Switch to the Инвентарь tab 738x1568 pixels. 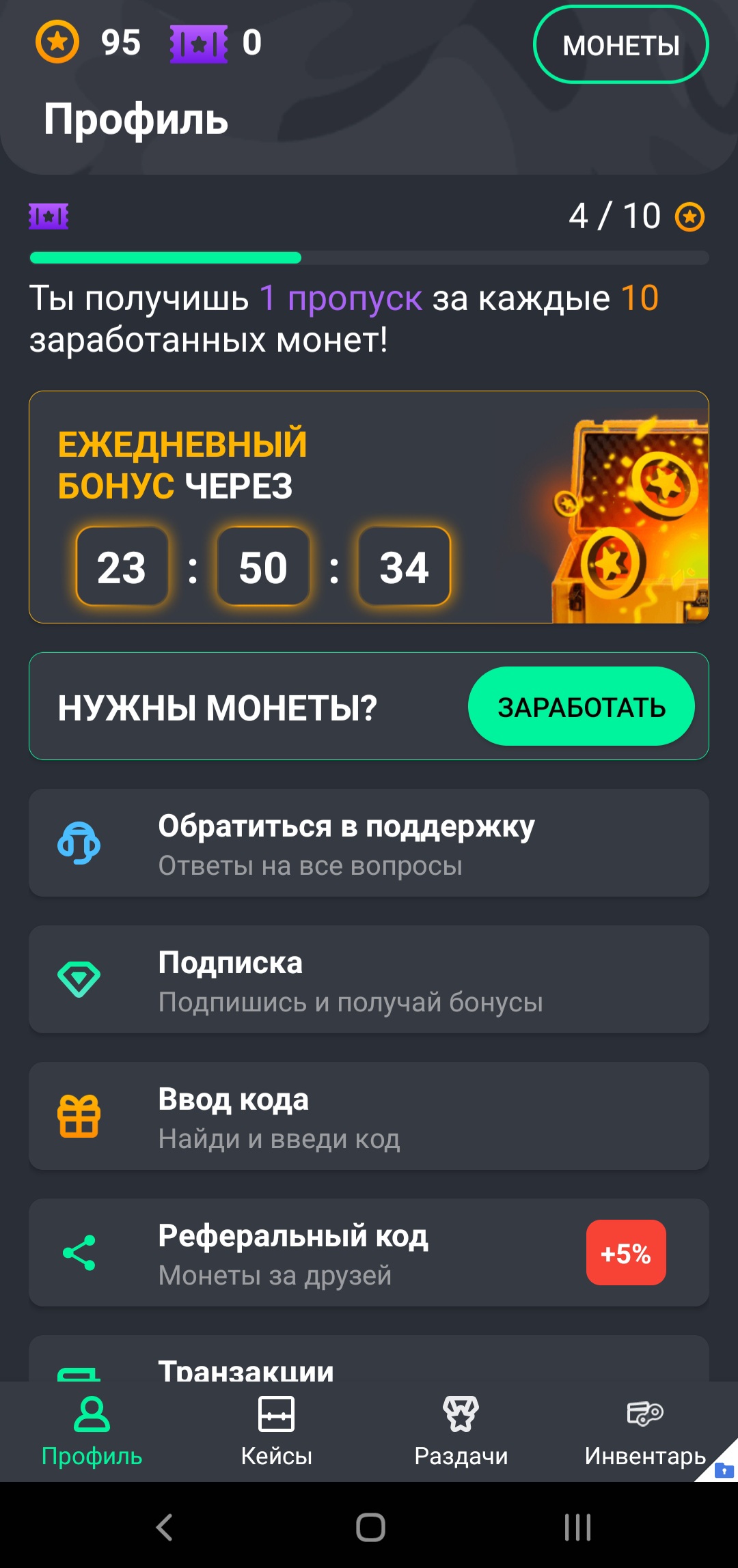click(644, 1431)
